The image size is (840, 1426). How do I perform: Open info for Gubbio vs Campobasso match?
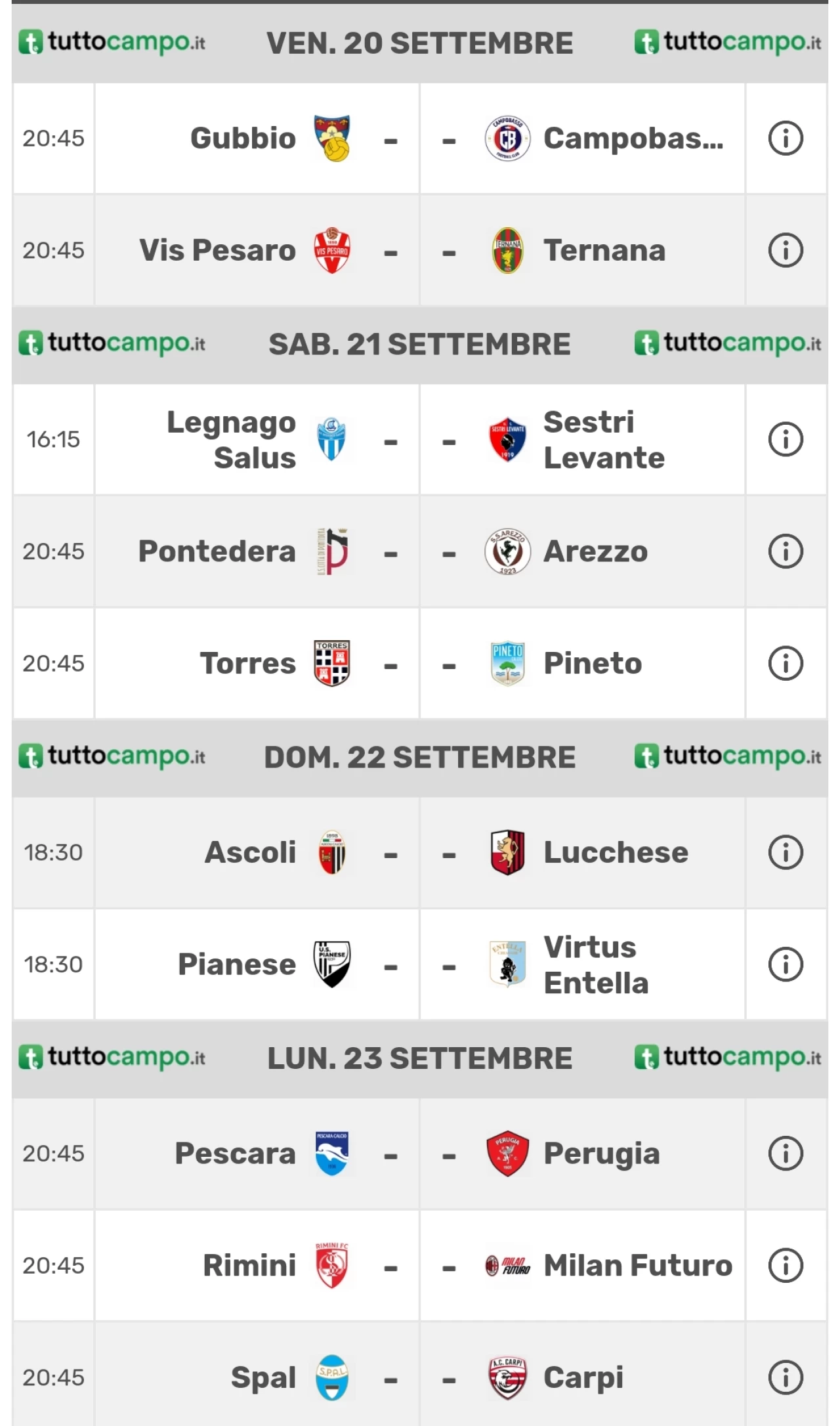786,139
